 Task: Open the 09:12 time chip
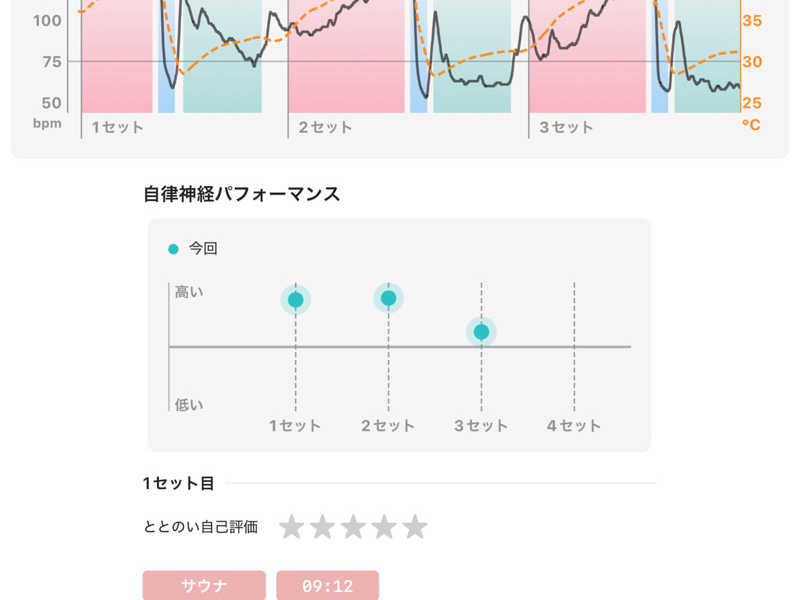(328, 585)
